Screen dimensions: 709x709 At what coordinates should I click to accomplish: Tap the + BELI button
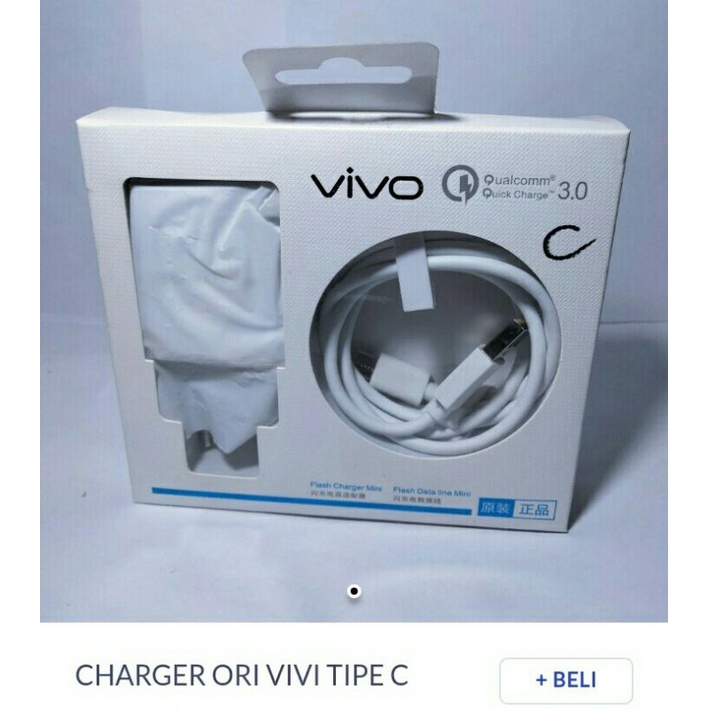[566, 680]
